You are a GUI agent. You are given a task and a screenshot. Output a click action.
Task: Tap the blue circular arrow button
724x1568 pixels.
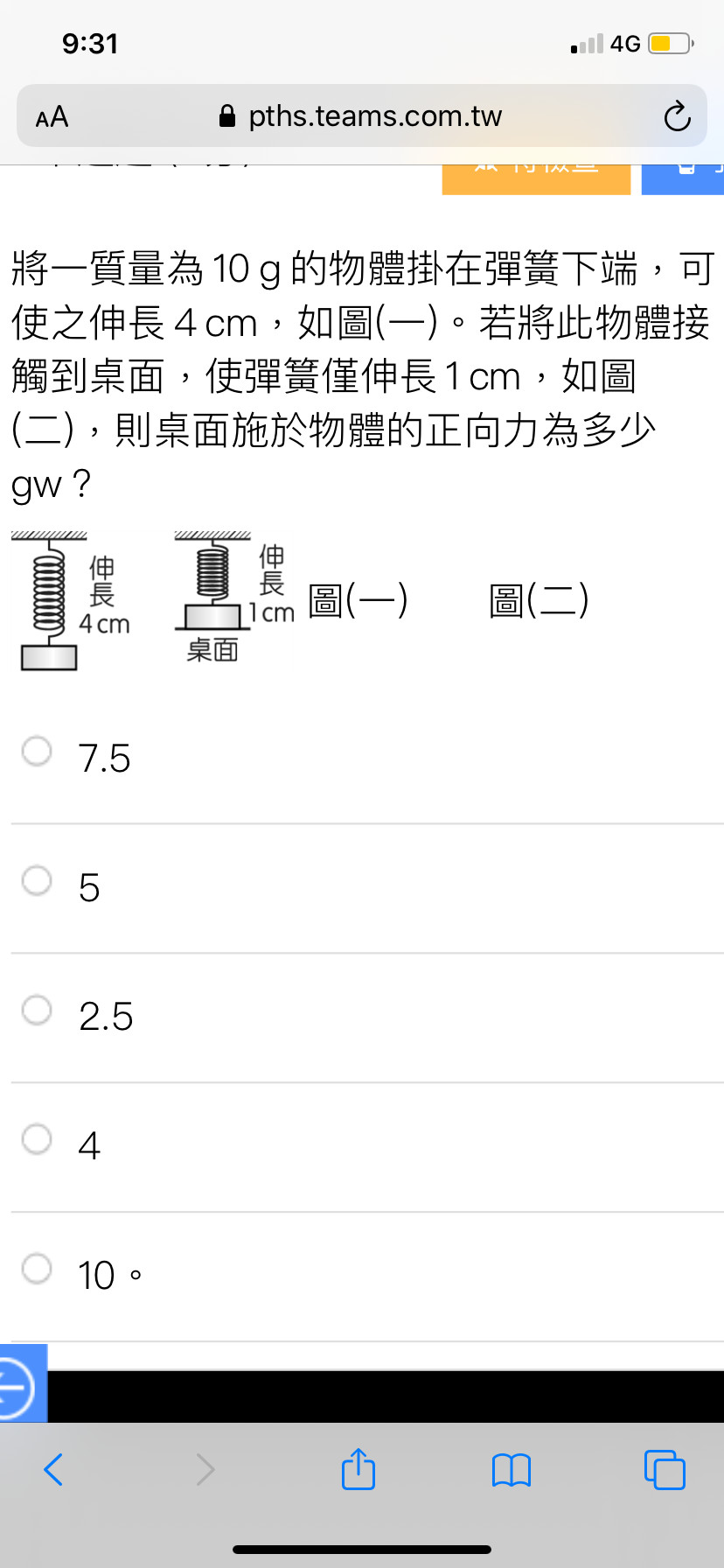point(17,1385)
